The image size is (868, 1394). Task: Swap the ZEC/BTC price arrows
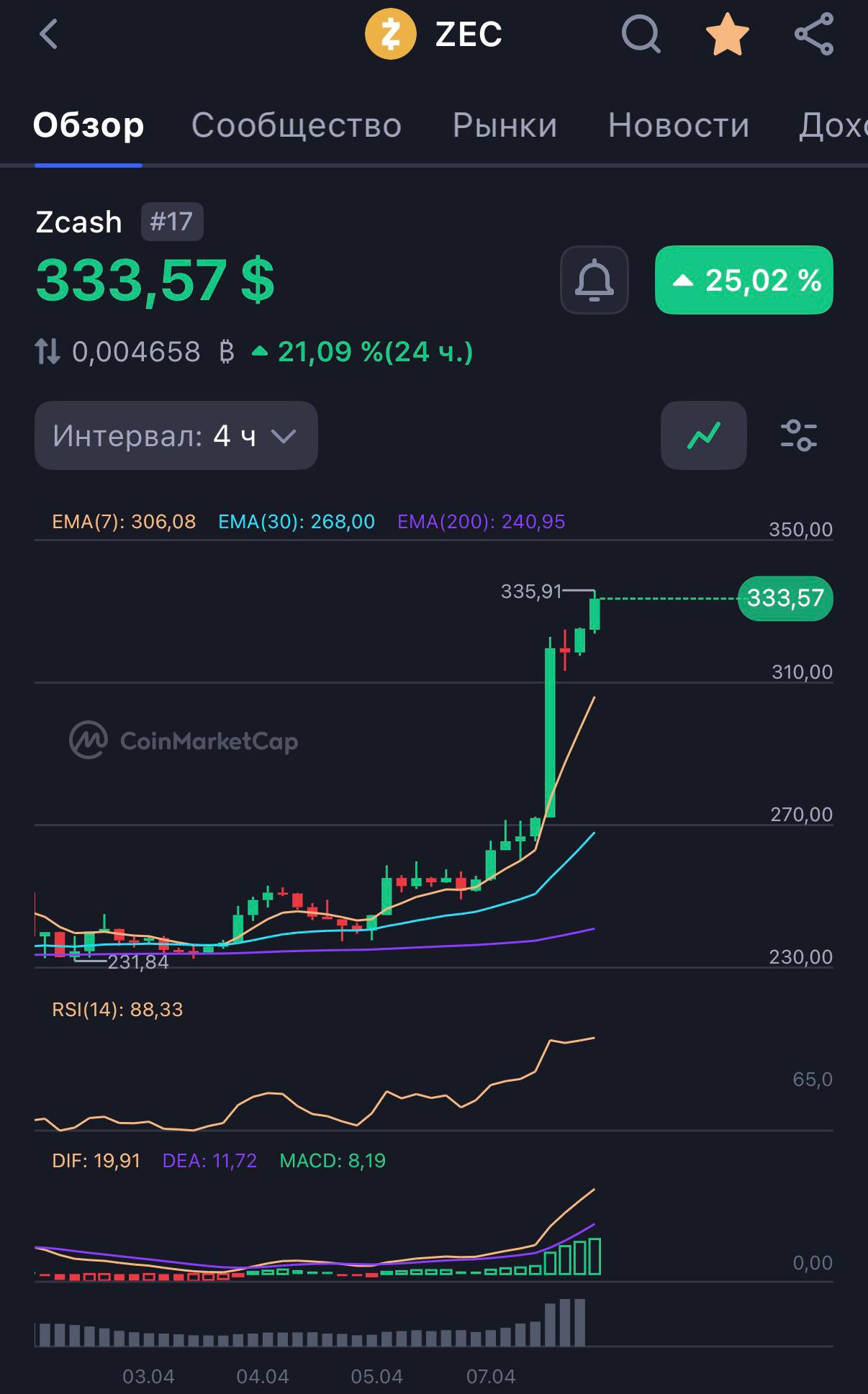pos(48,352)
